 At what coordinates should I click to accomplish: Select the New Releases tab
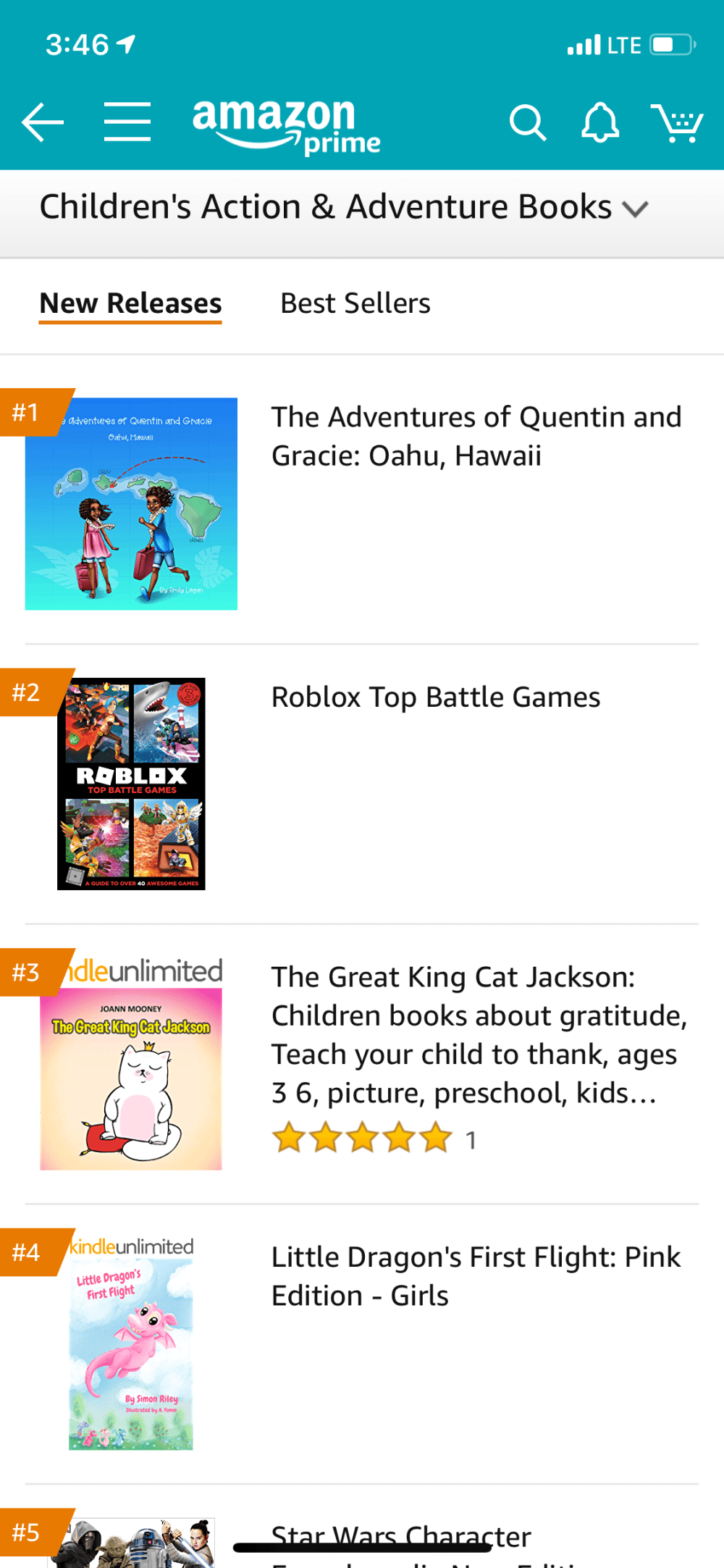pos(130,303)
